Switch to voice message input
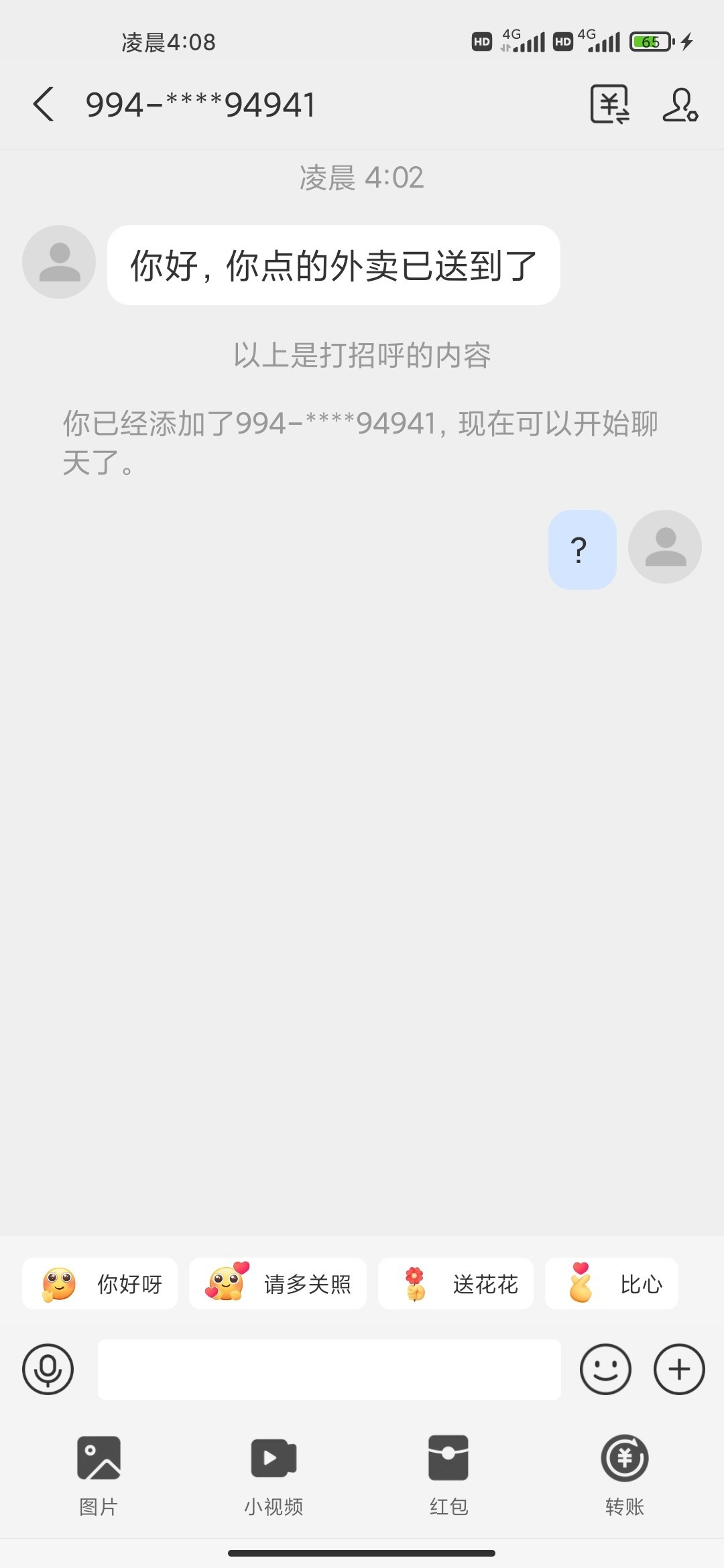724x1568 pixels. click(x=48, y=1368)
